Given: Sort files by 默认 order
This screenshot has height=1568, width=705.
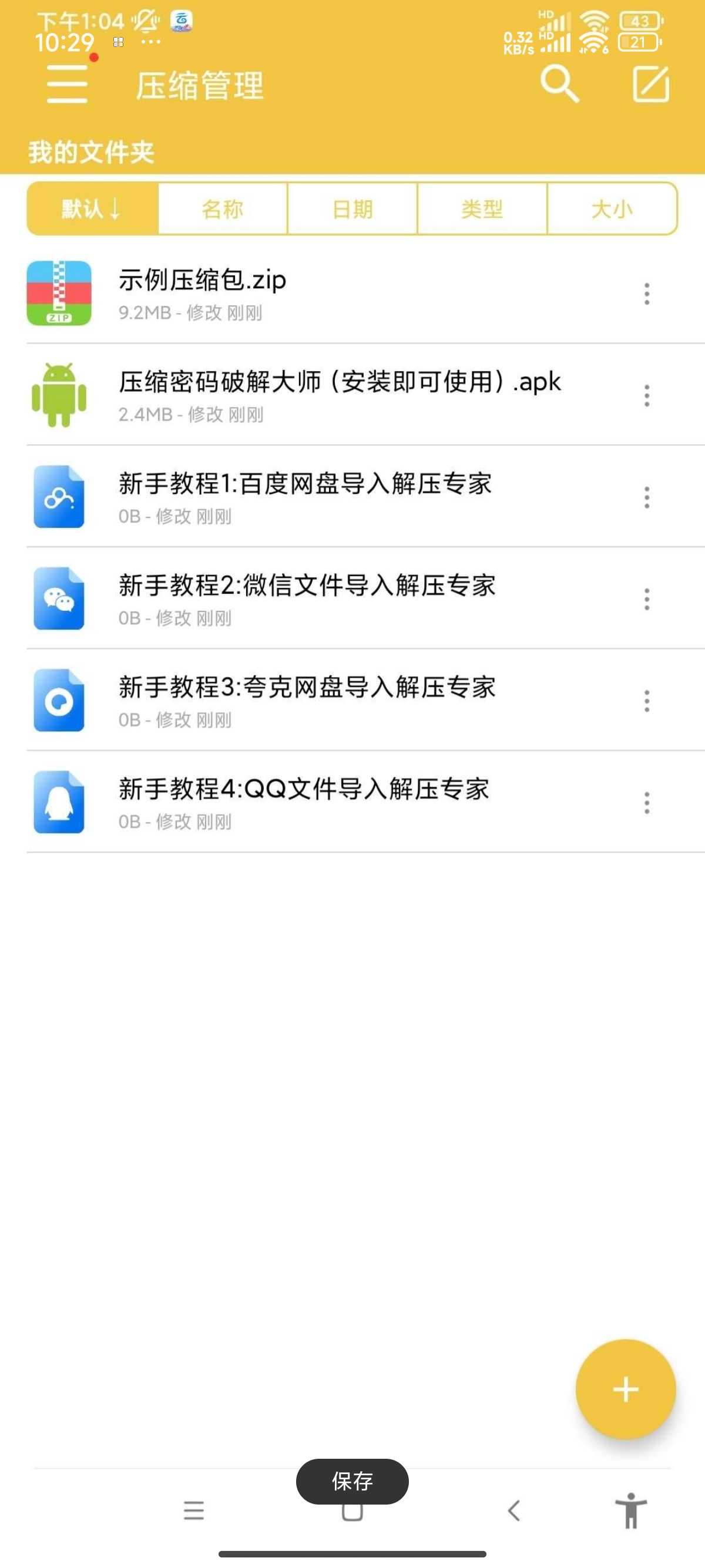Looking at the screenshot, I should tap(93, 209).
